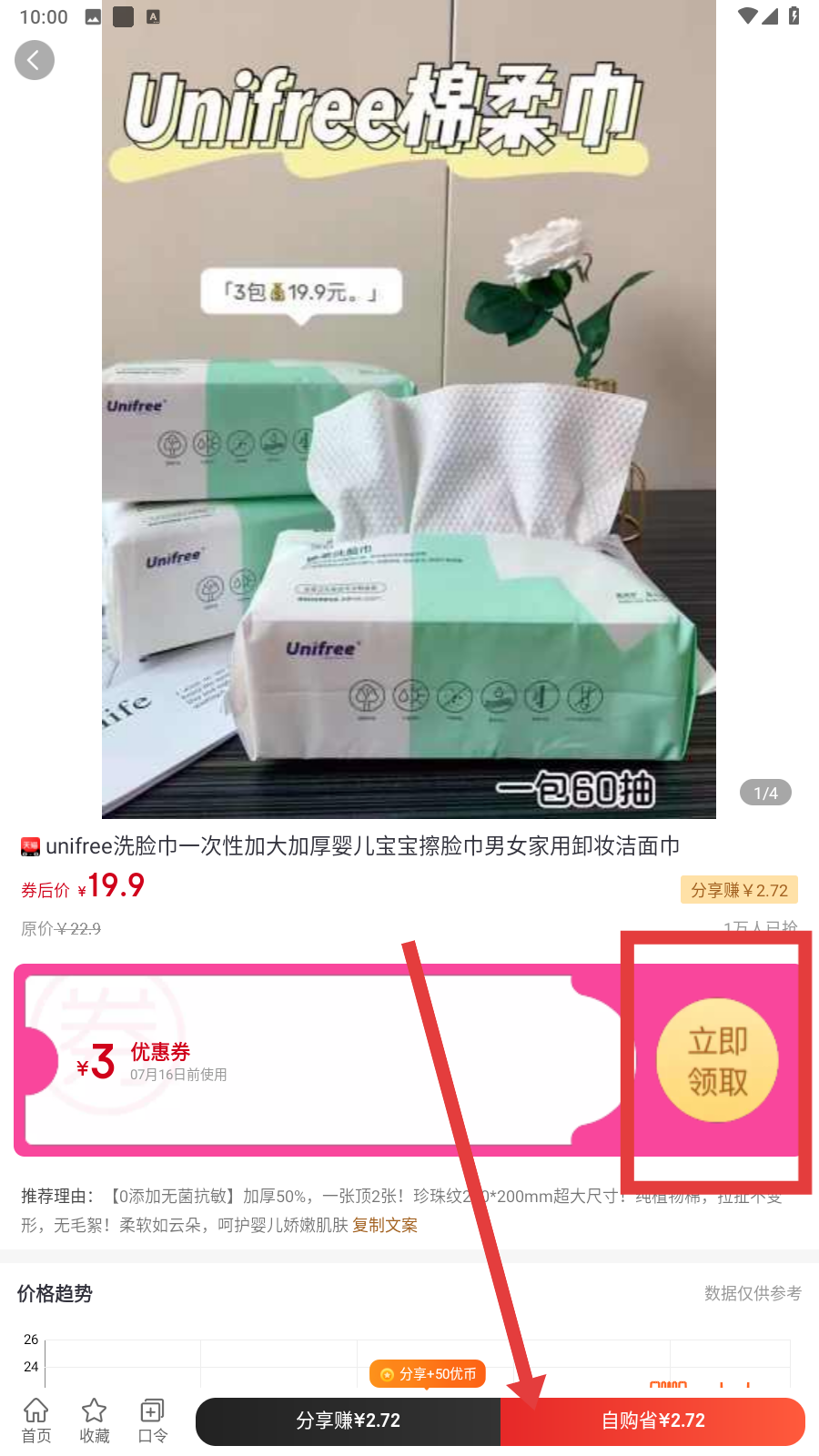Open the 口令 code option
This screenshot has height=1456, width=819.
[x=152, y=1421]
